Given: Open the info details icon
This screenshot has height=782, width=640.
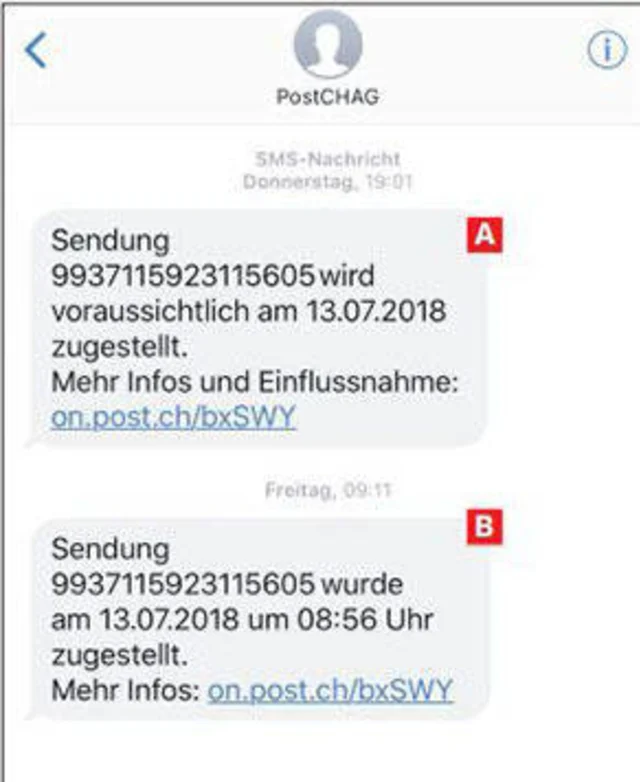Looking at the screenshot, I should [x=606, y=51].
